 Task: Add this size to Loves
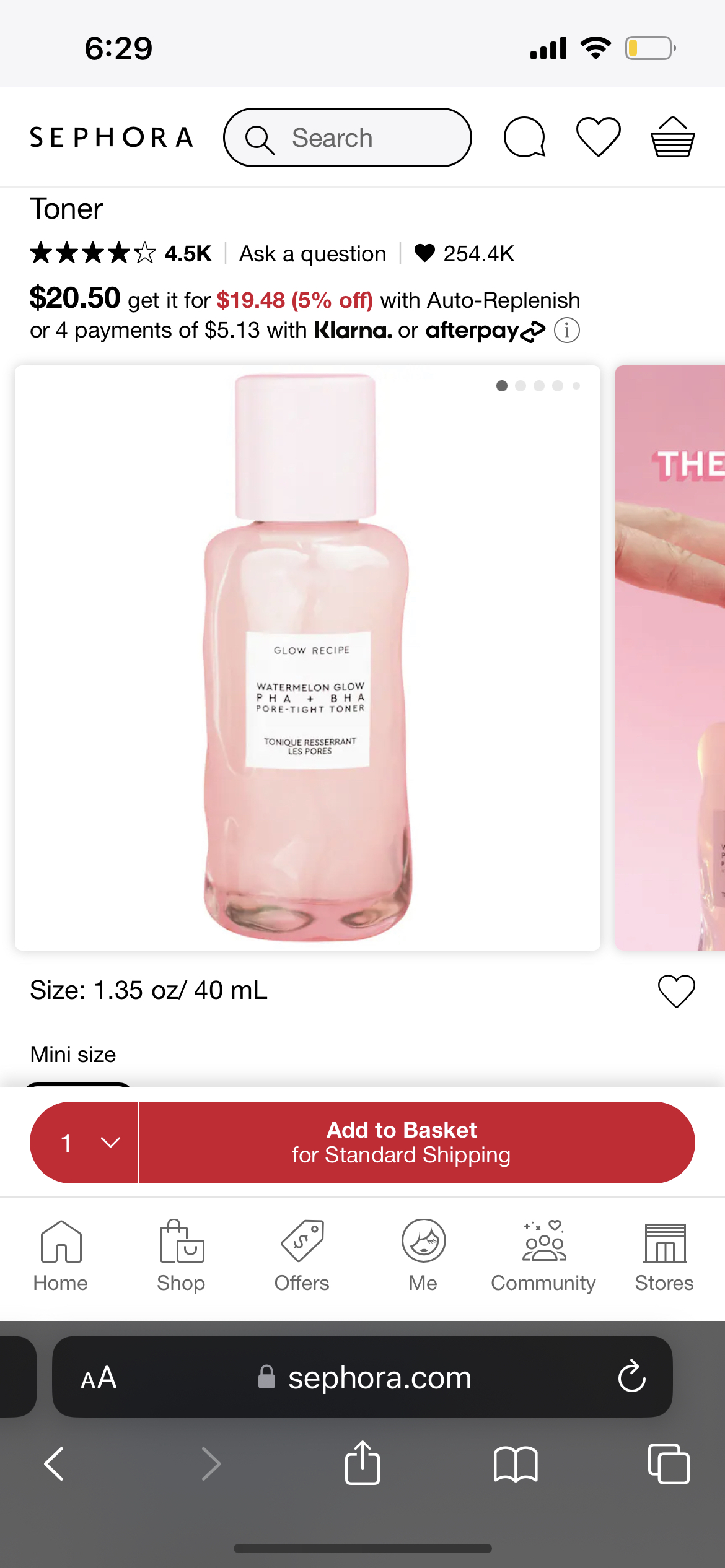point(676,991)
